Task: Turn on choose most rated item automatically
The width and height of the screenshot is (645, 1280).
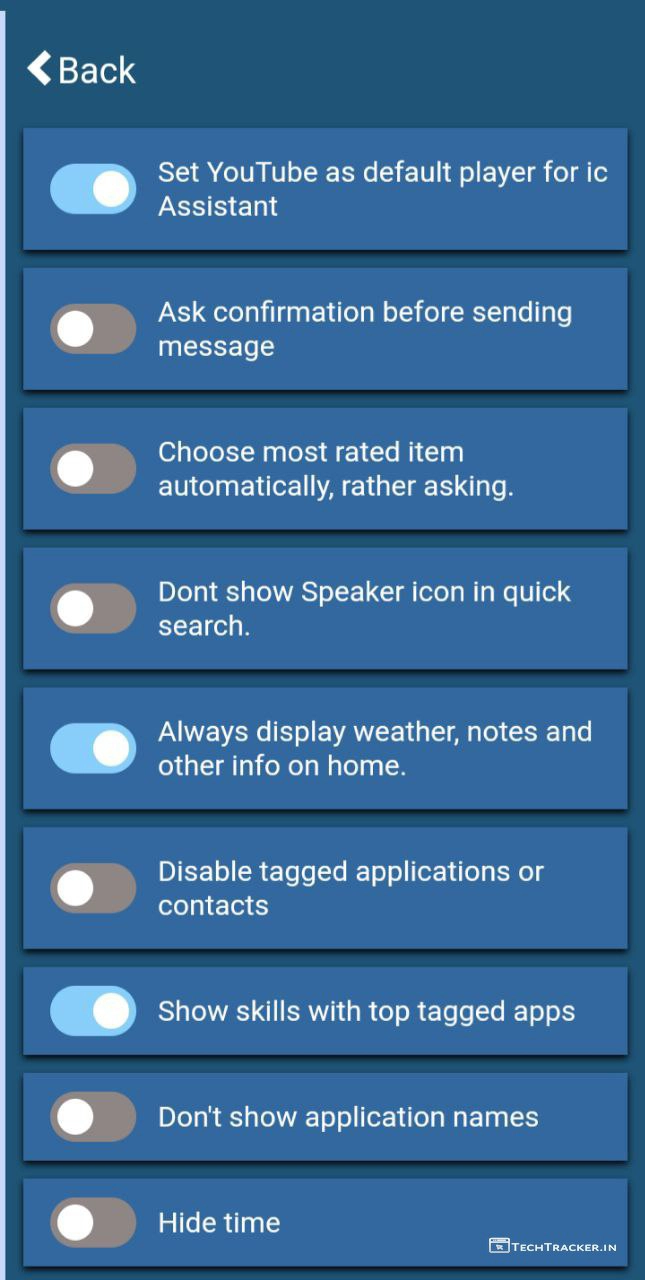Action: coord(93,469)
